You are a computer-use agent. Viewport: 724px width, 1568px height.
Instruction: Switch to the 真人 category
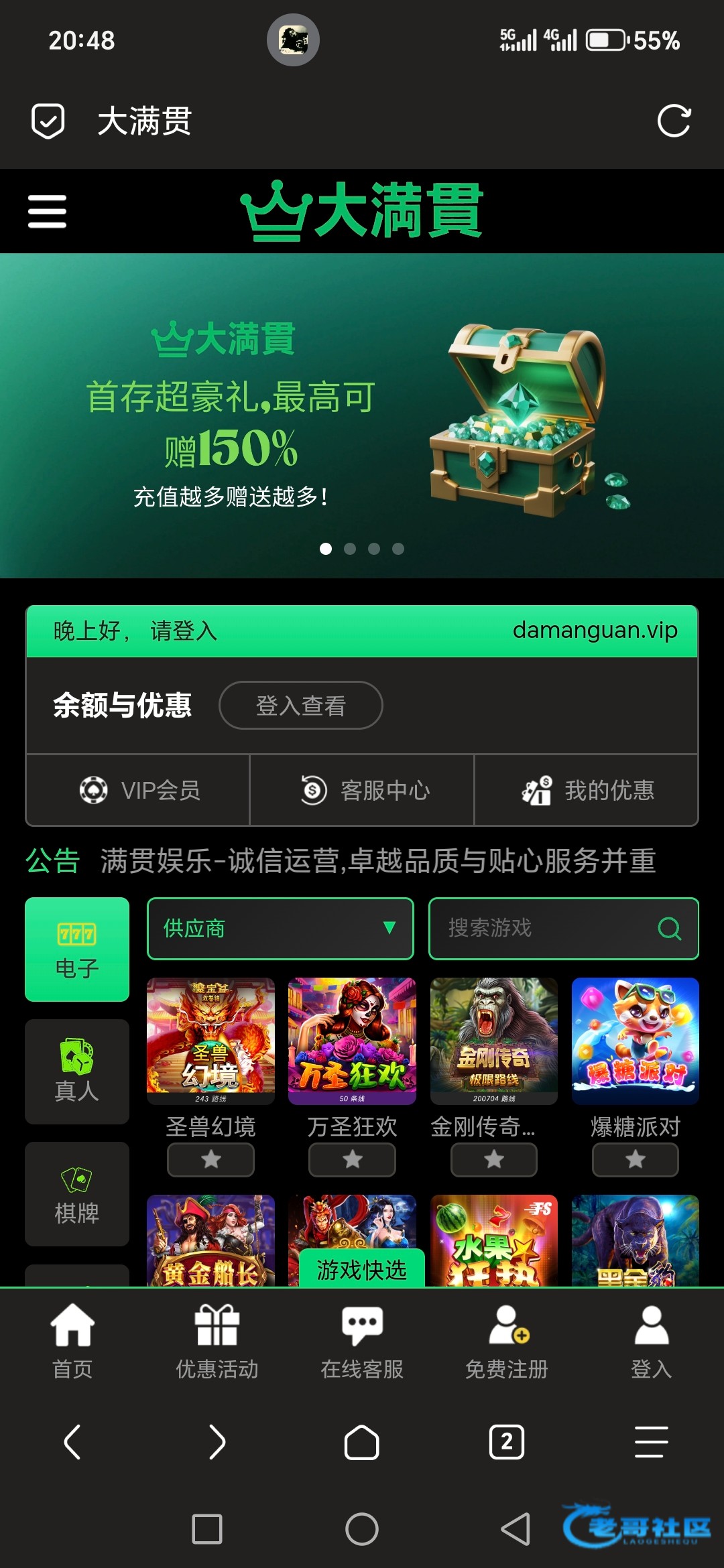coord(77,1071)
